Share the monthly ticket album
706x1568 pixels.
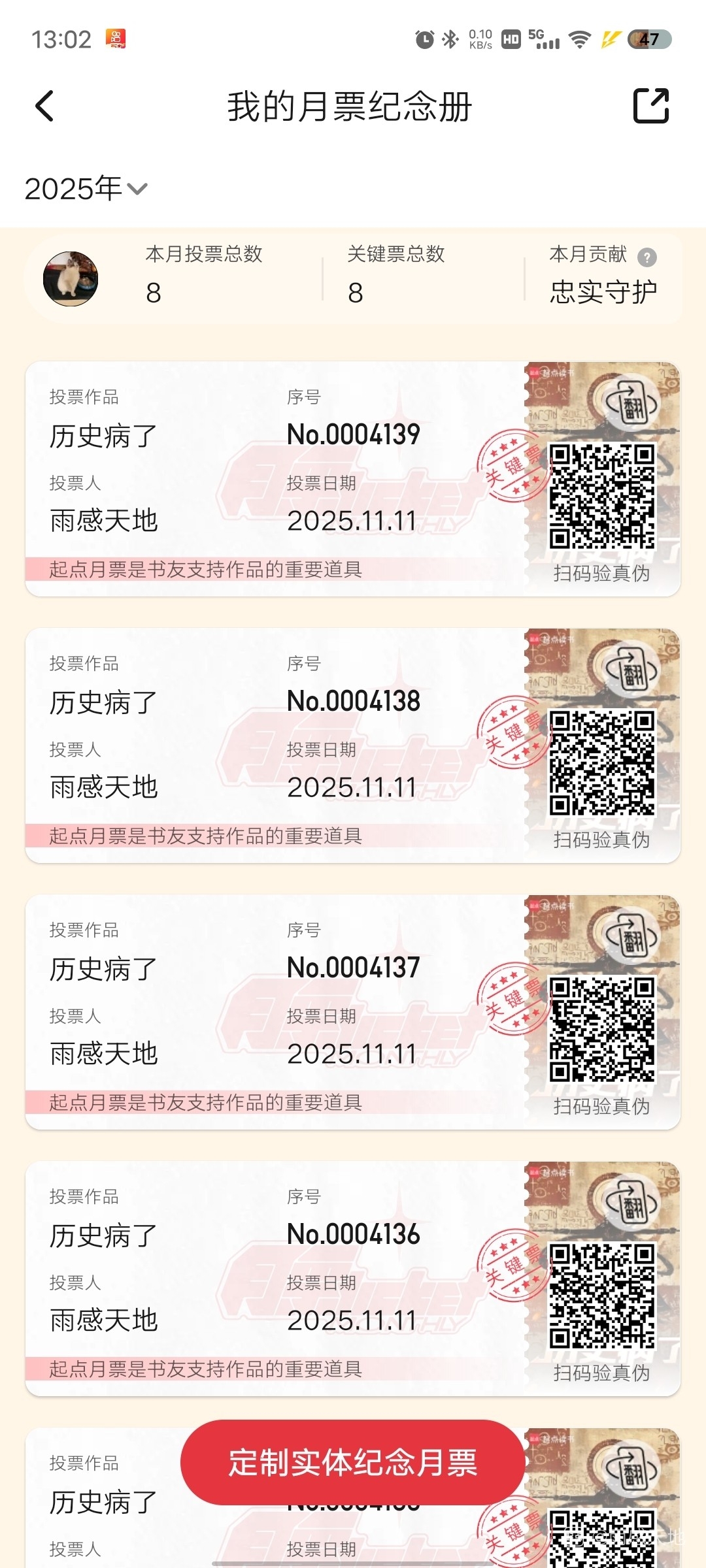[x=651, y=106]
